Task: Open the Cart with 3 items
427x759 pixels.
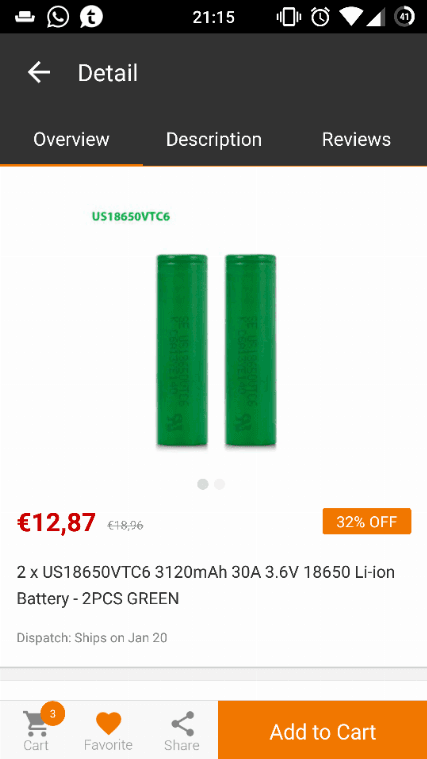Action: pos(36,729)
